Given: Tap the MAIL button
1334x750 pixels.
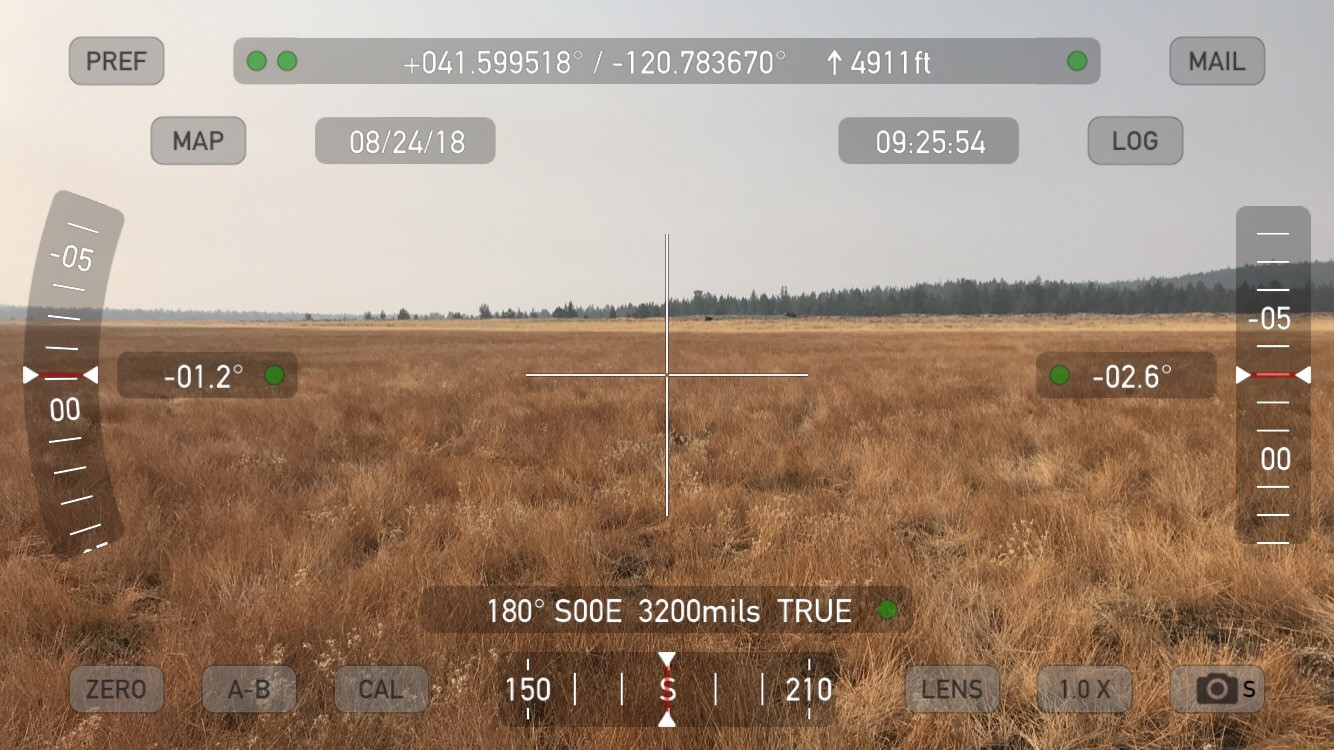Looking at the screenshot, I should tap(1217, 61).
